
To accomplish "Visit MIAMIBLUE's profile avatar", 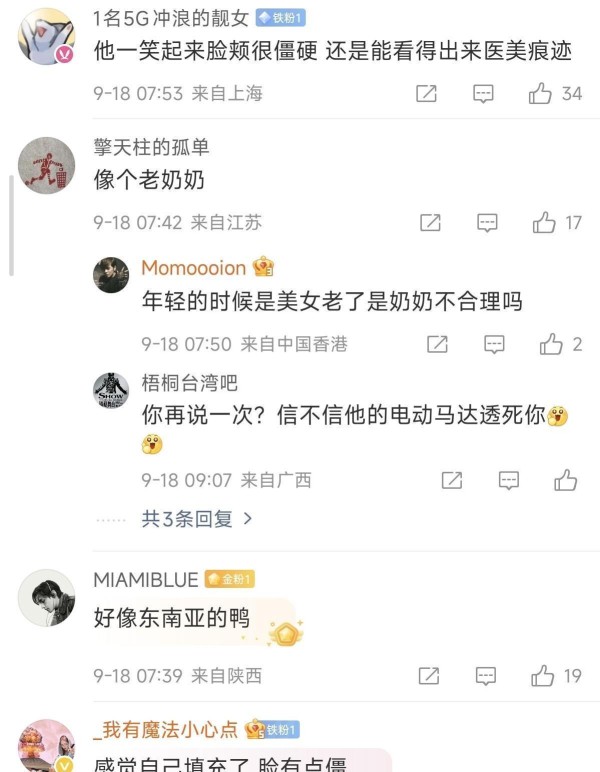I will pos(46,598).
